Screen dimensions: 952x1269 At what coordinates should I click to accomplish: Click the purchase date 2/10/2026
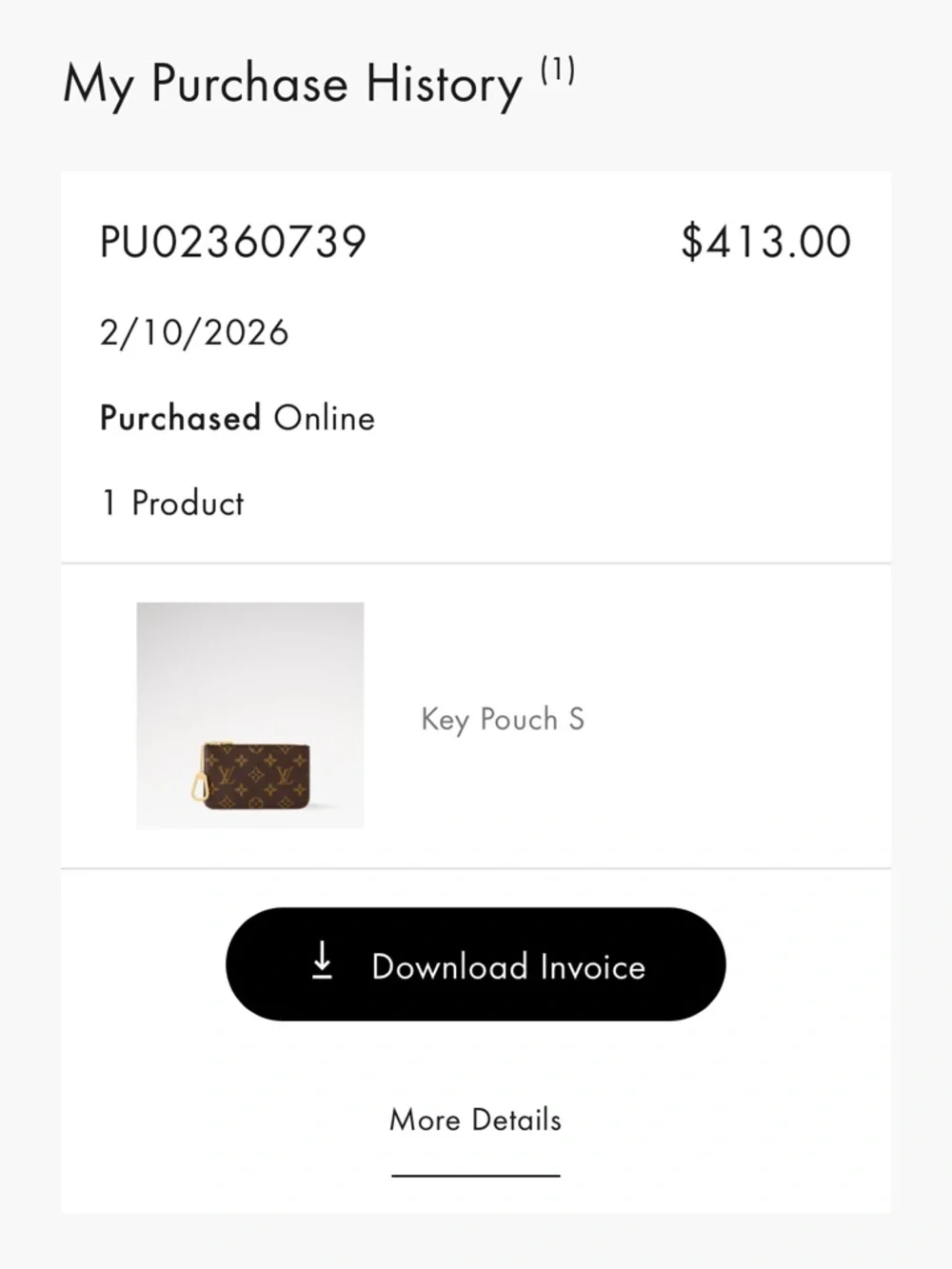(193, 332)
